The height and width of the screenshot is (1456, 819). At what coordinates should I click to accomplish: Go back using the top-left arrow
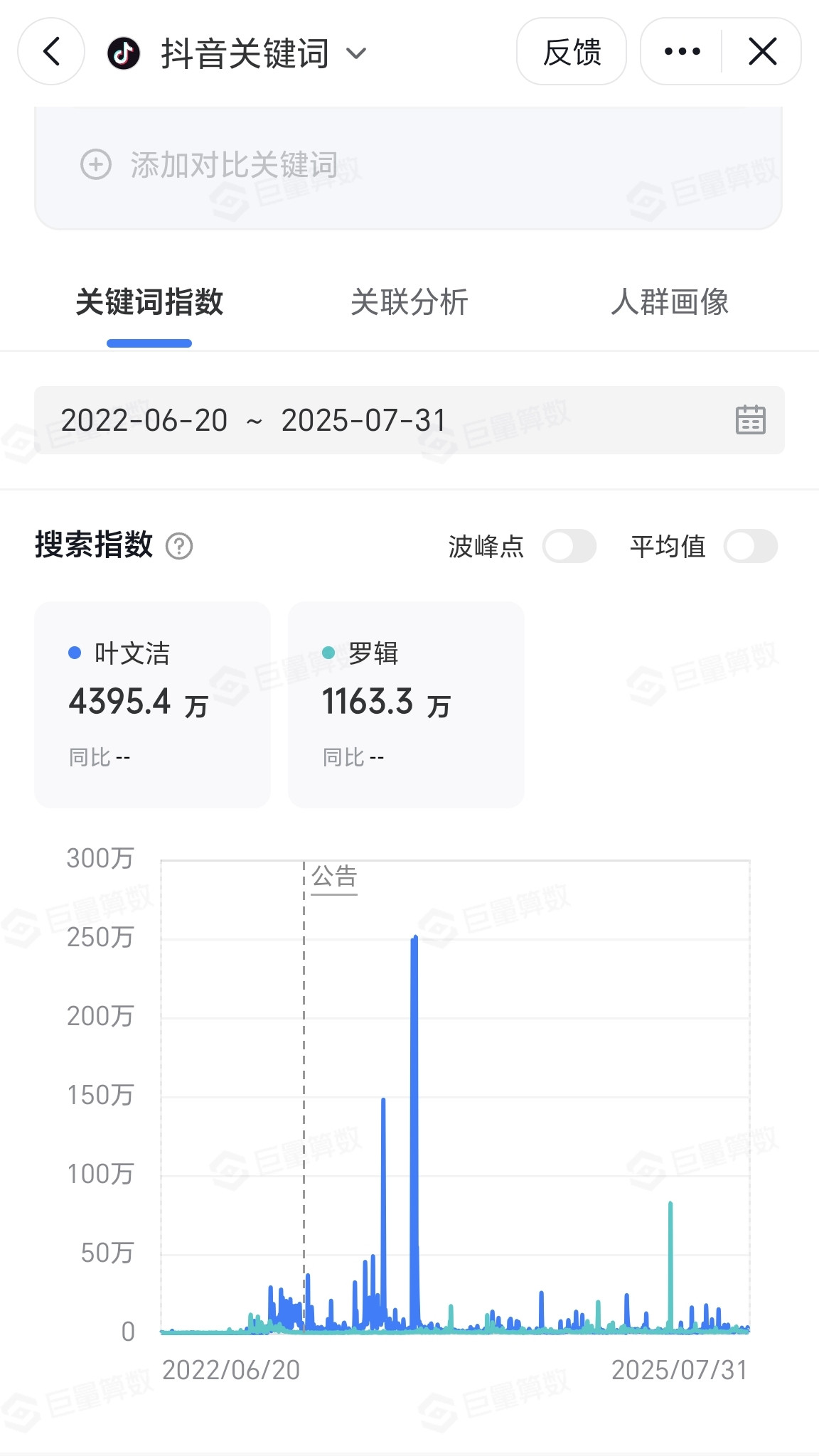[x=51, y=52]
